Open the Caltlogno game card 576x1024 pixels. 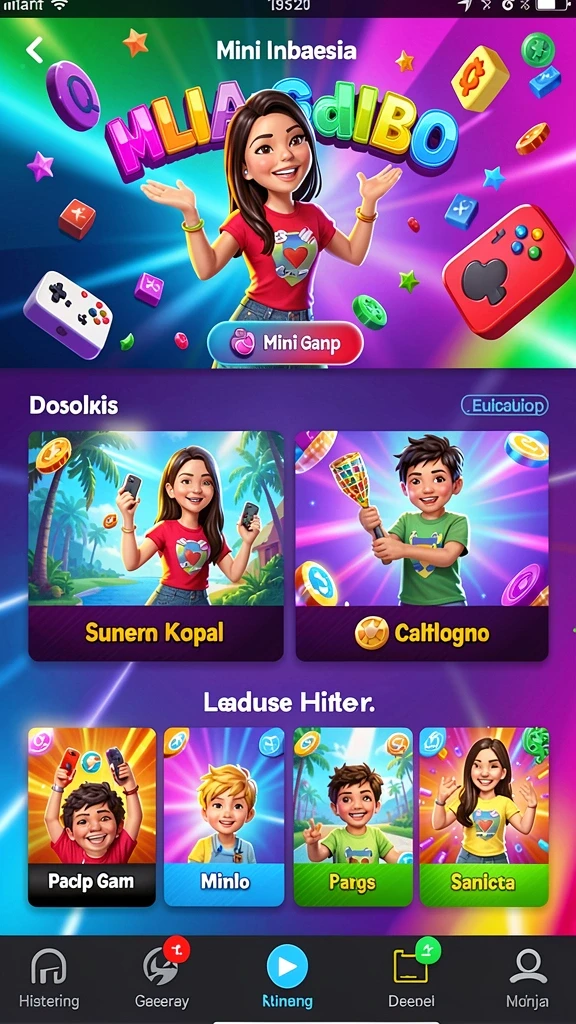tap(422, 546)
